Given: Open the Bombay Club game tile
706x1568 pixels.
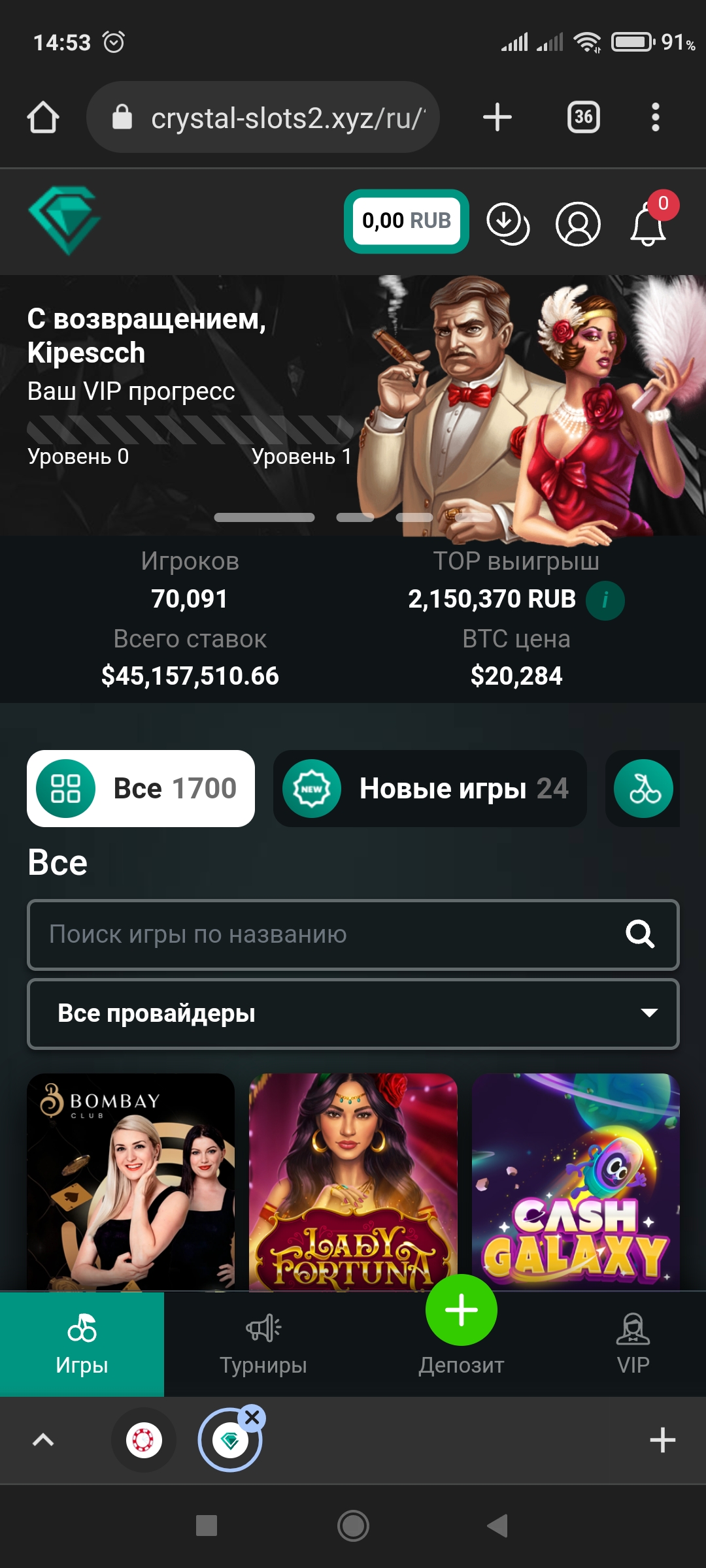Looking at the screenshot, I should pyautogui.click(x=131, y=1181).
